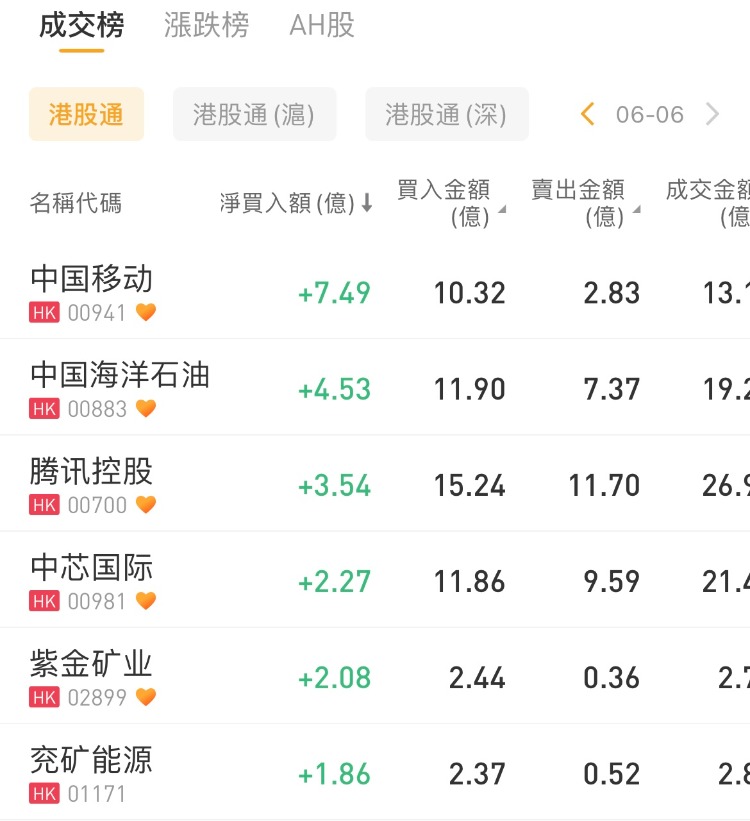Open 紫金矿业 stock details
The width and height of the screenshot is (750, 821).
[x=92, y=676]
